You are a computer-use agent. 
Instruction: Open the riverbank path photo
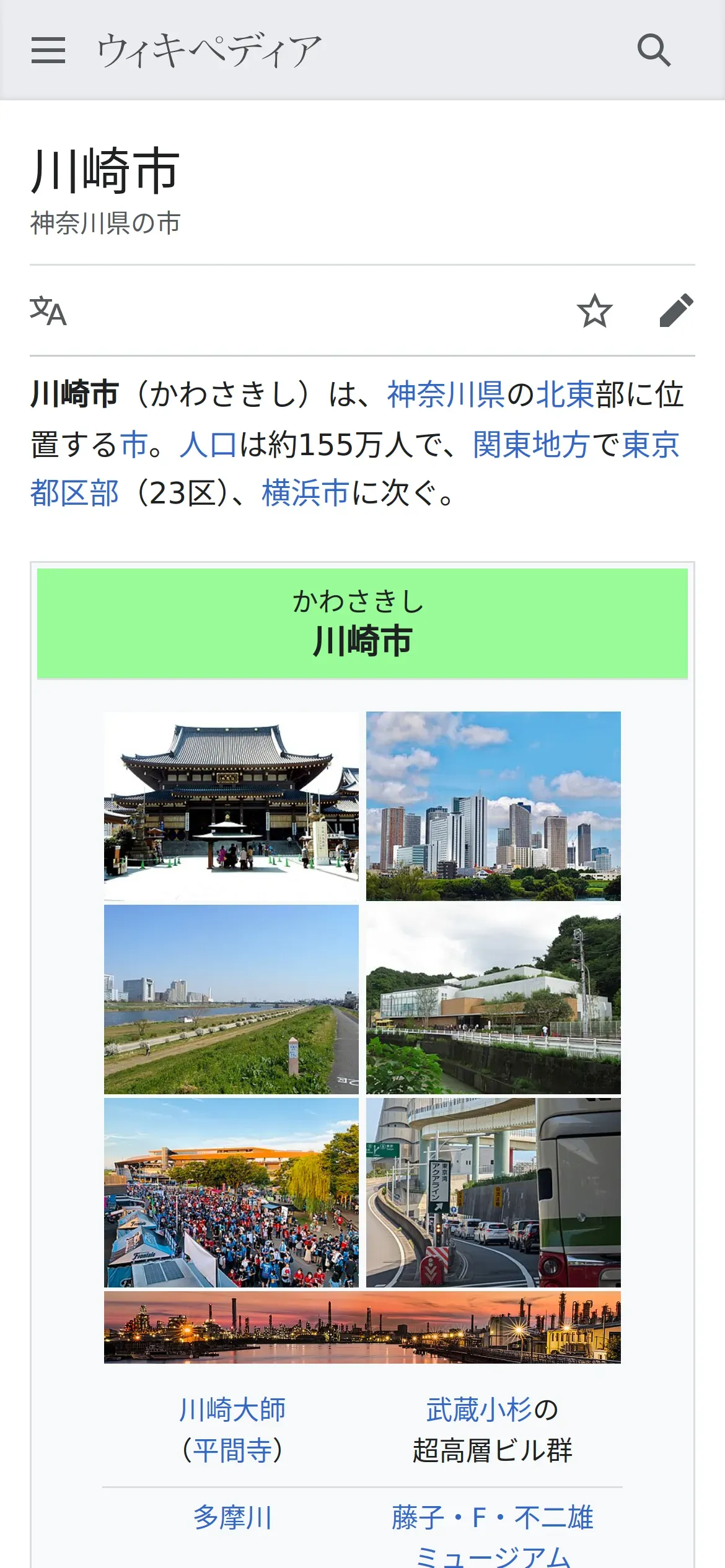[x=231, y=999]
